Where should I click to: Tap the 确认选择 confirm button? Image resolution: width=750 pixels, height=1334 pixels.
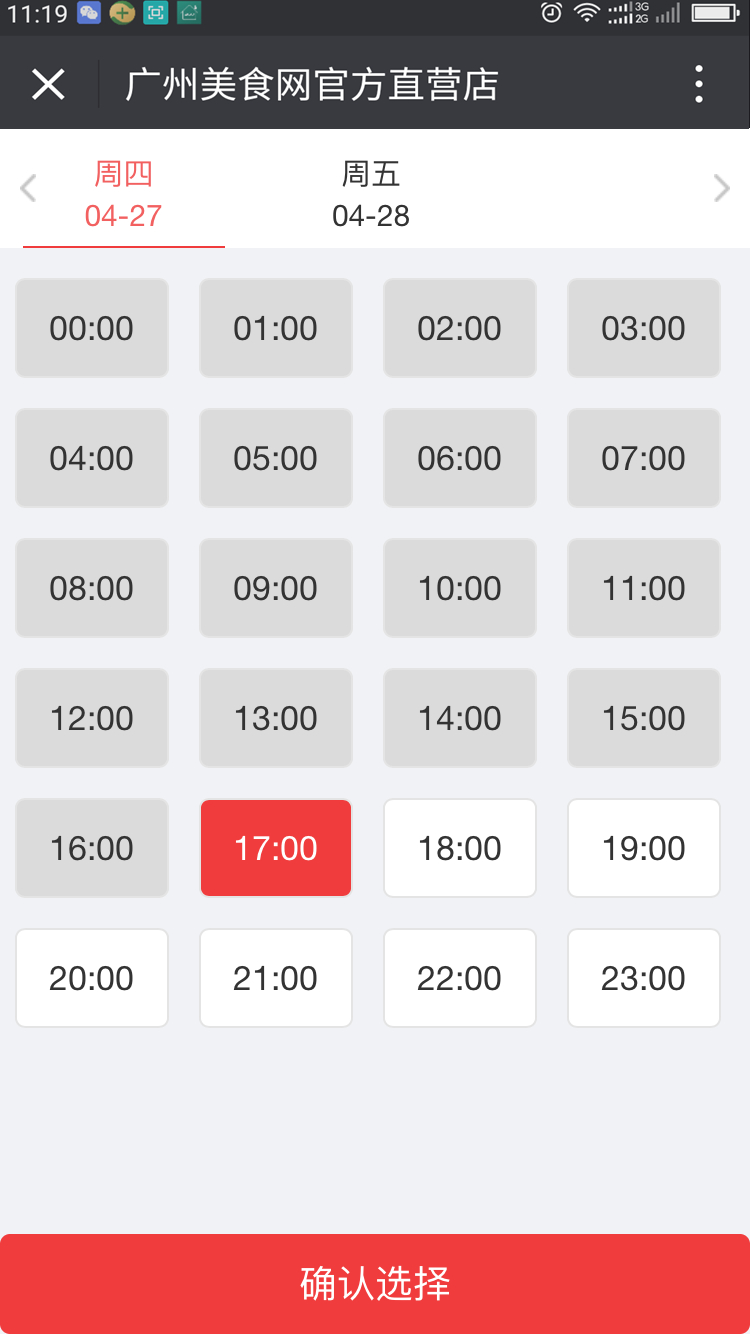pos(375,1284)
